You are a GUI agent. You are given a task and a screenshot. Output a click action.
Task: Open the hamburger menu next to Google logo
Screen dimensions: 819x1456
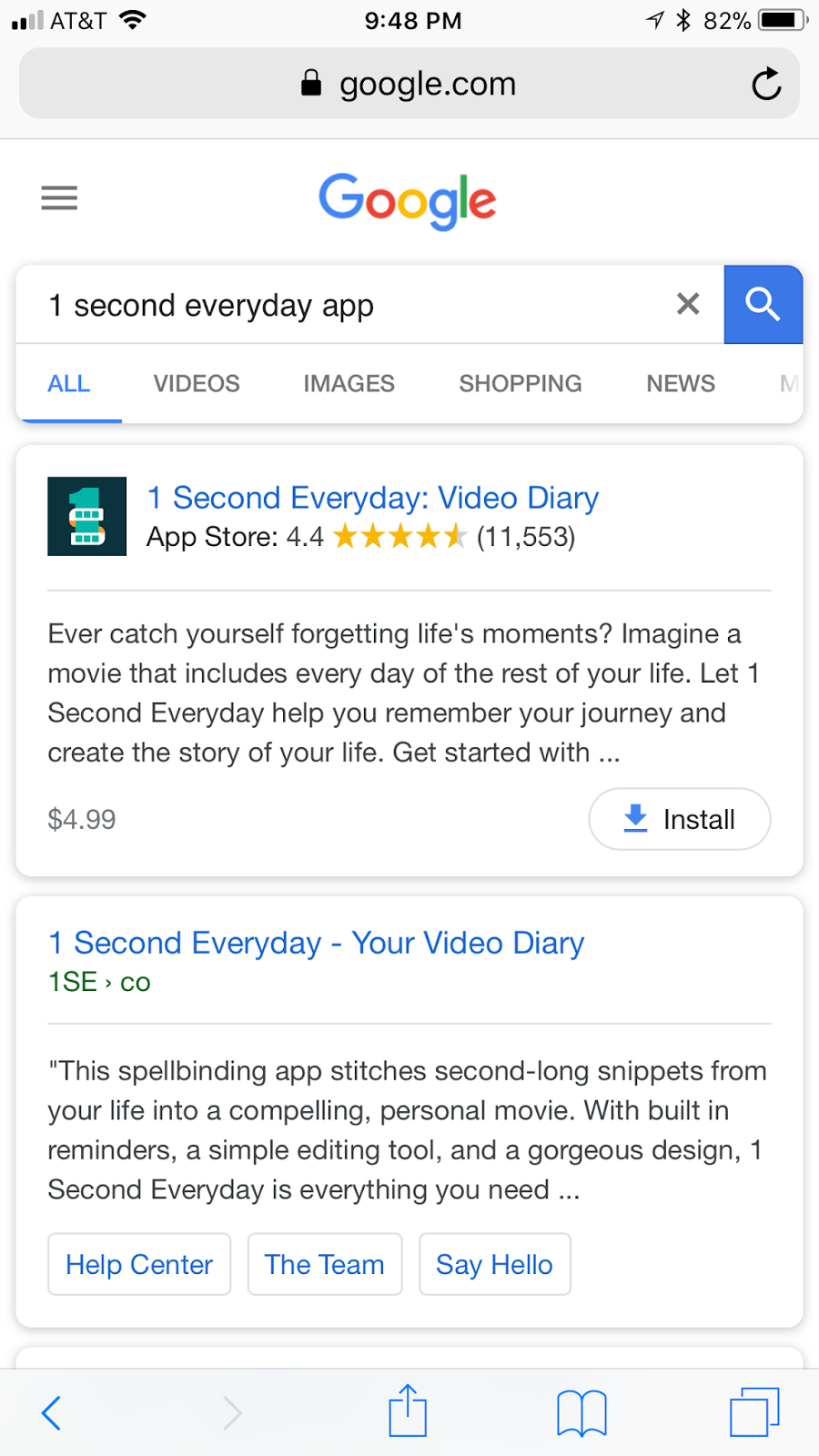[59, 198]
